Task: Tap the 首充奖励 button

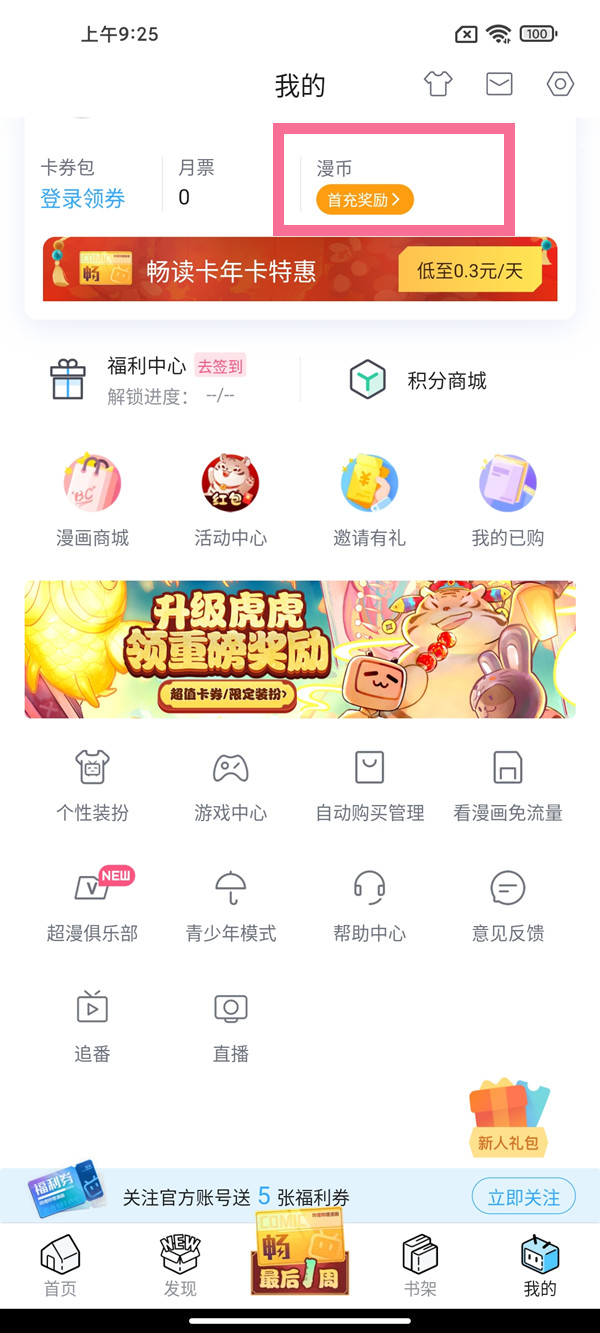Action: [x=364, y=199]
